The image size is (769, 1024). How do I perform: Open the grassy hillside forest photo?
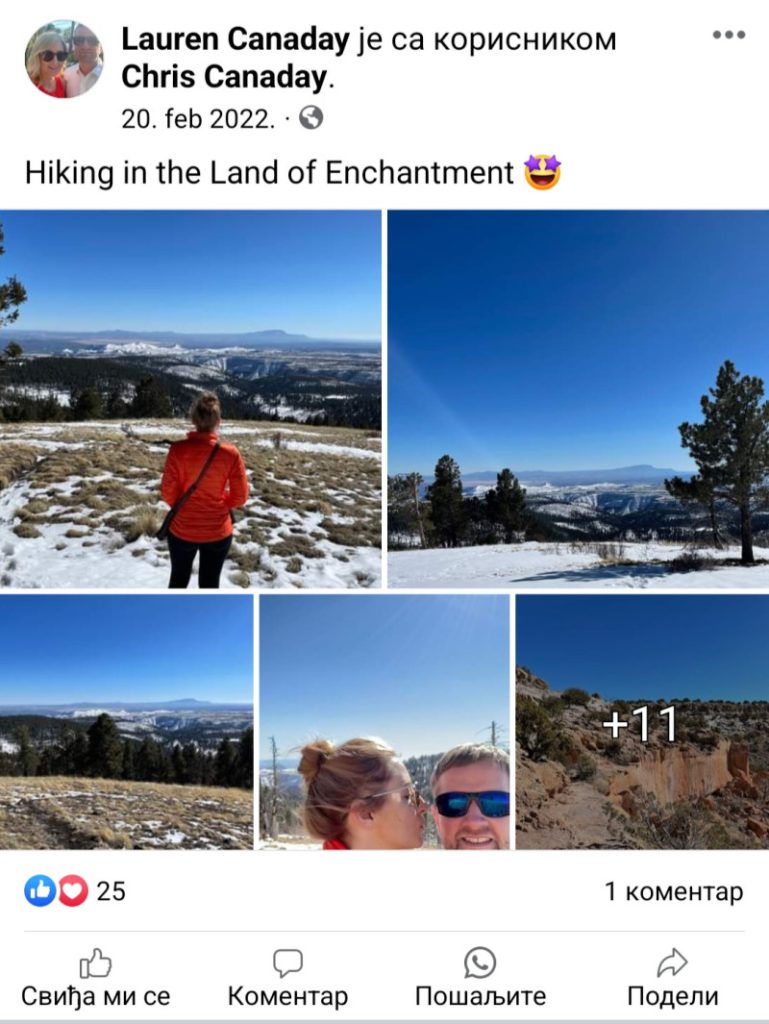tap(126, 721)
